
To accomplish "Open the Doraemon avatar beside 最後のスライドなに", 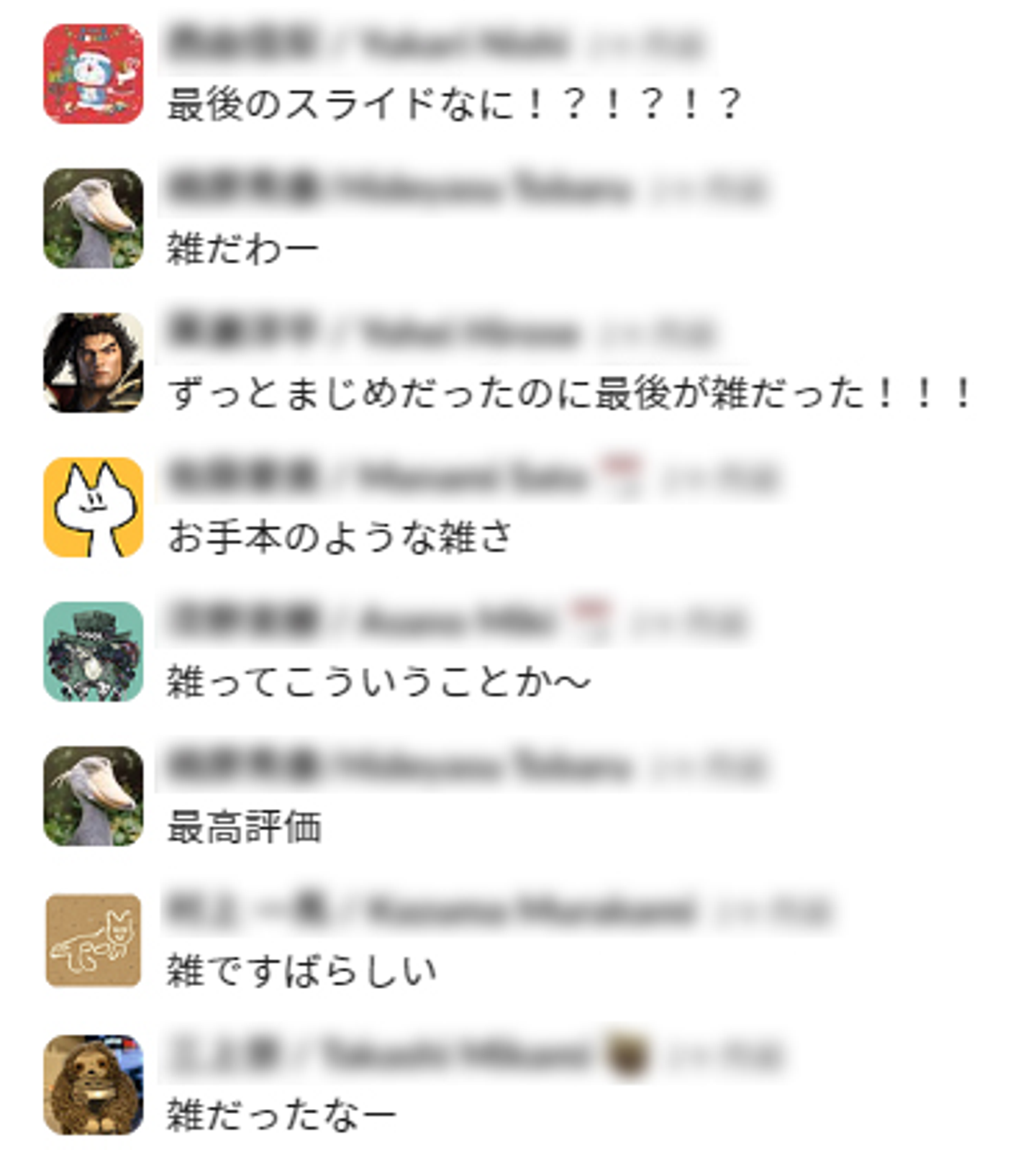I will point(93,74).
